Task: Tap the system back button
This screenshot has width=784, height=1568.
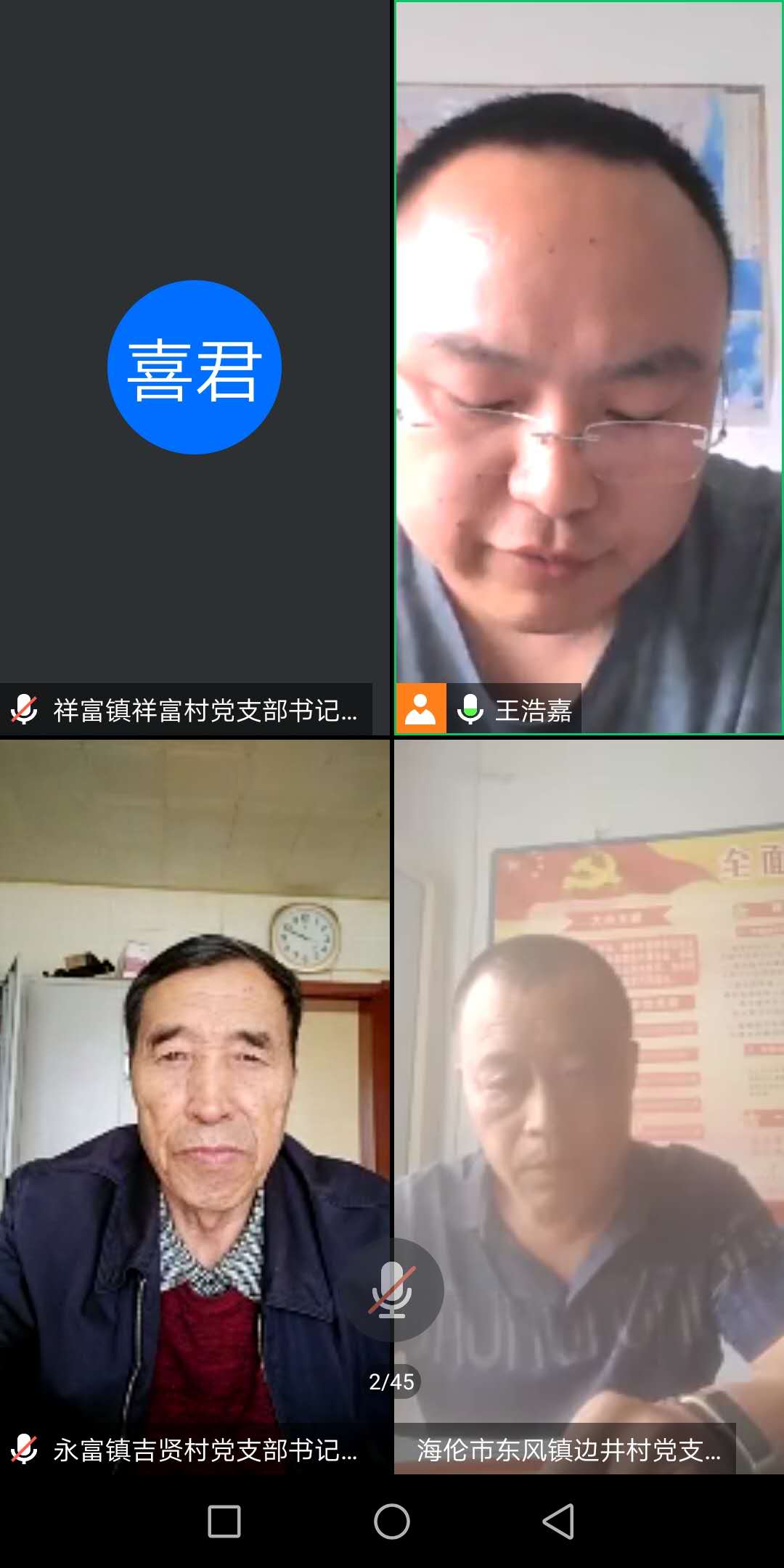Action: (x=558, y=1521)
